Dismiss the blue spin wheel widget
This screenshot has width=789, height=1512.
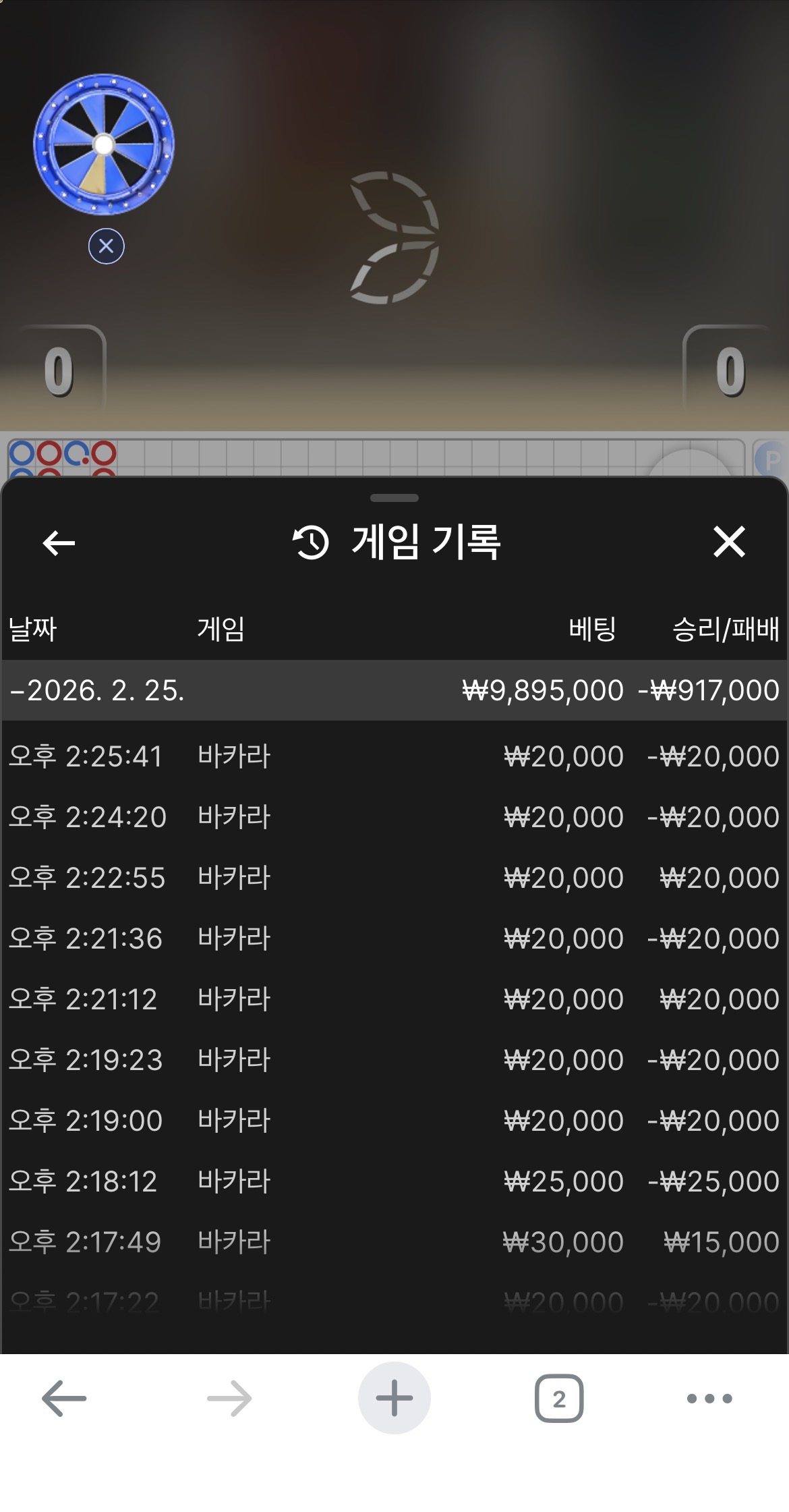point(106,246)
